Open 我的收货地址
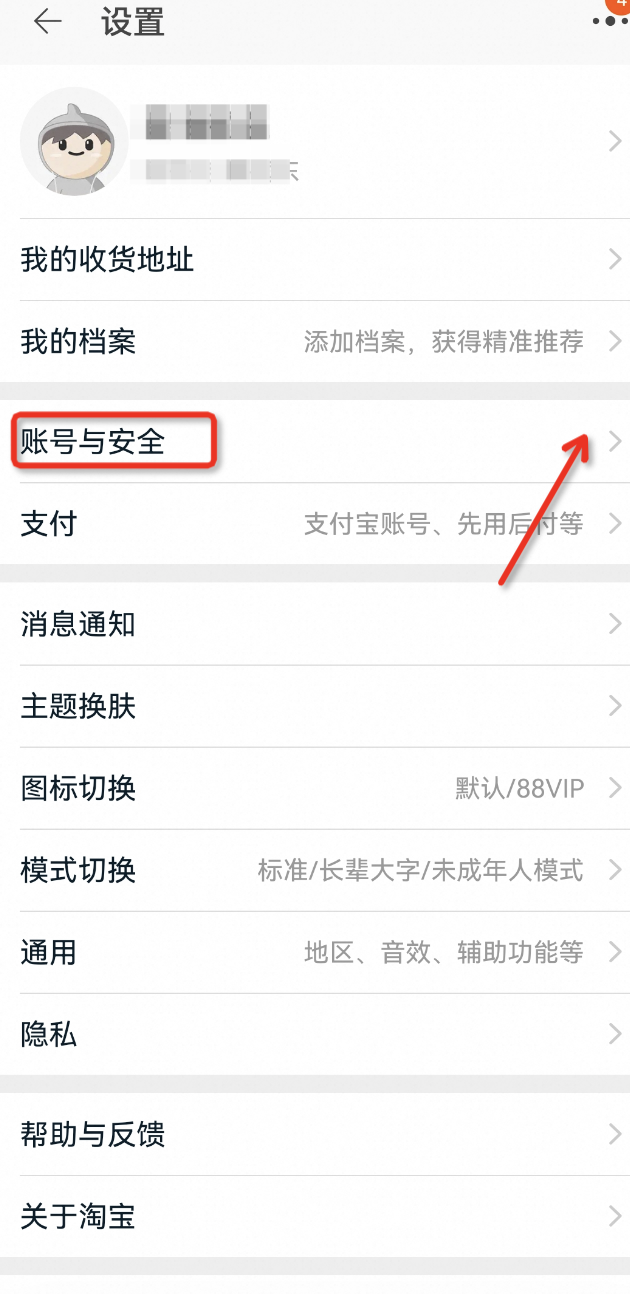Image resolution: width=630 pixels, height=1294 pixels. (315, 260)
